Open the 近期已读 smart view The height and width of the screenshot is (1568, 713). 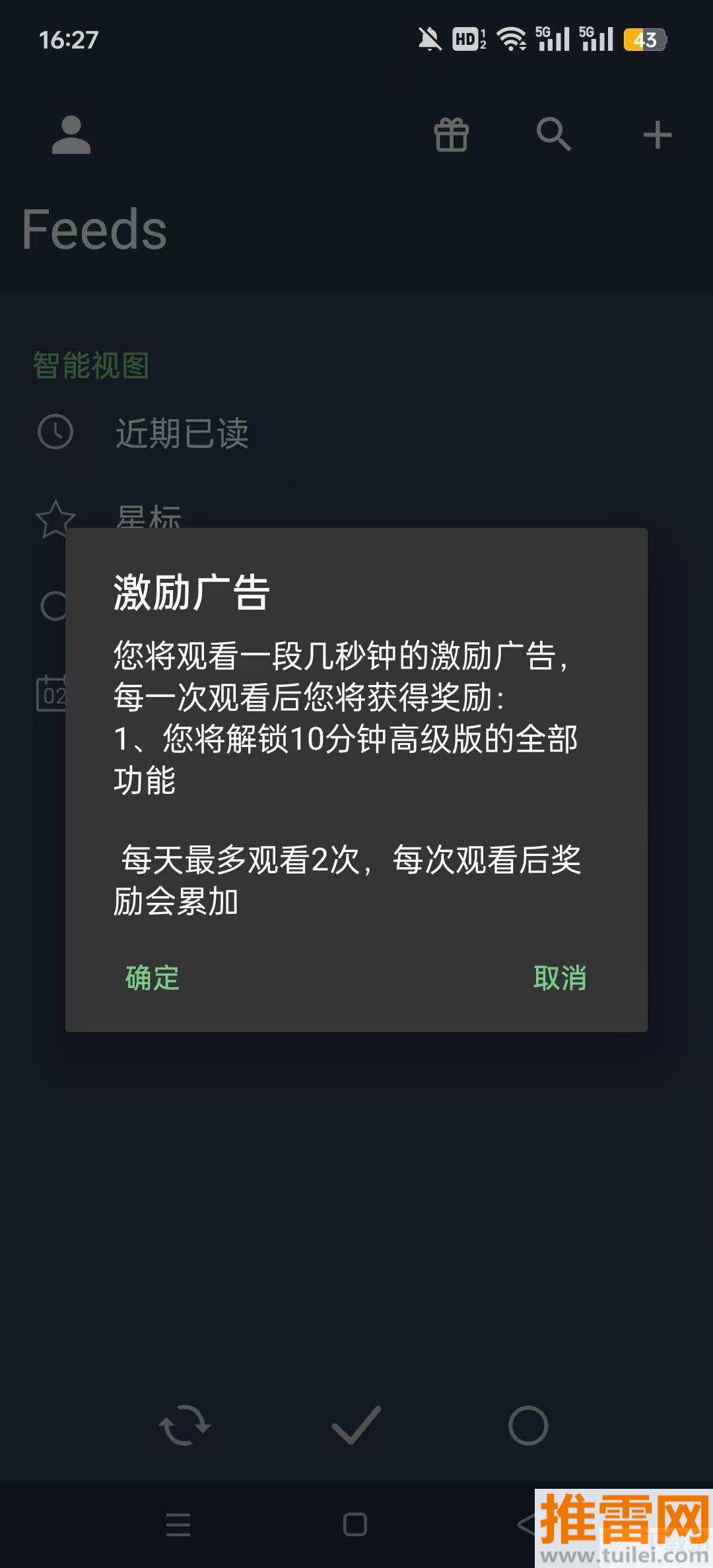pos(182,434)
